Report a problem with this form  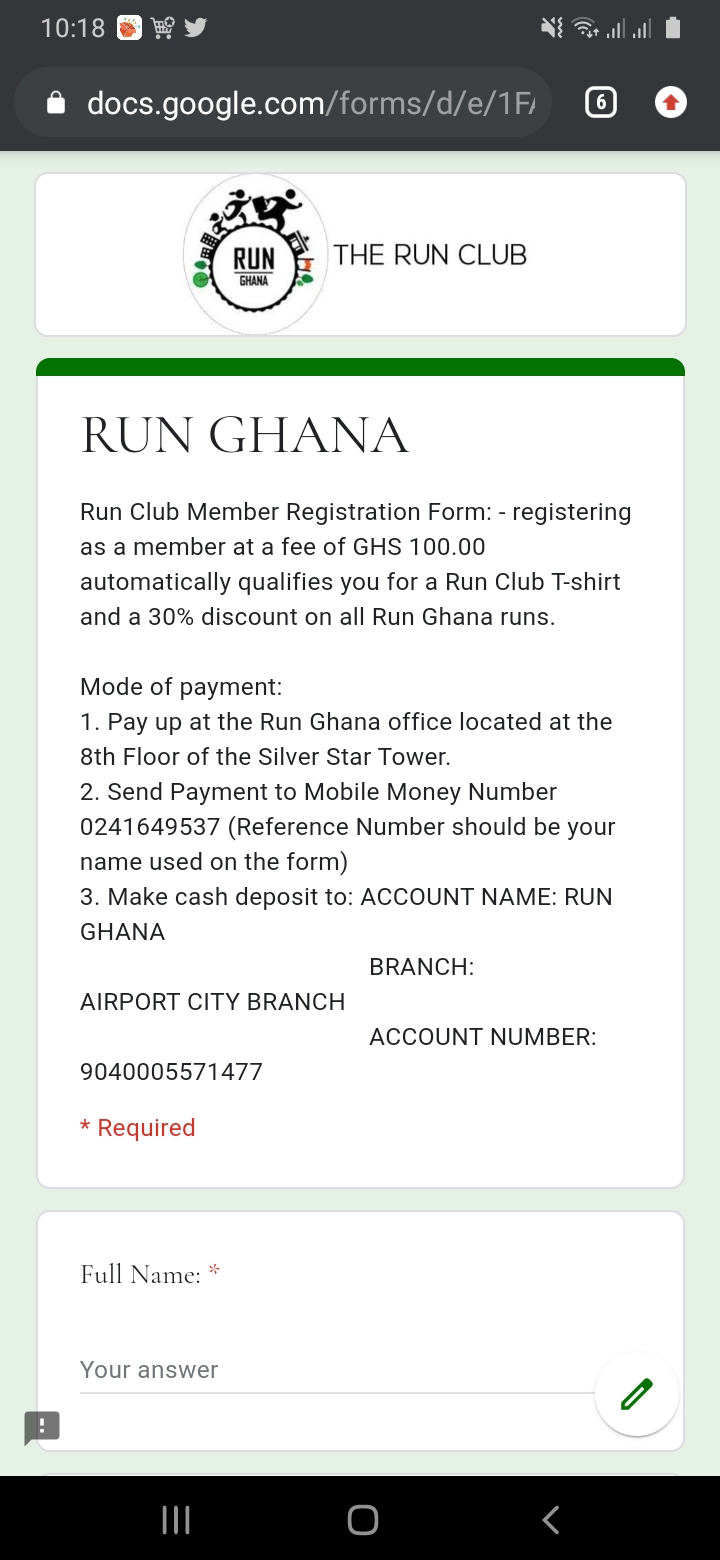pos(42,1426)
